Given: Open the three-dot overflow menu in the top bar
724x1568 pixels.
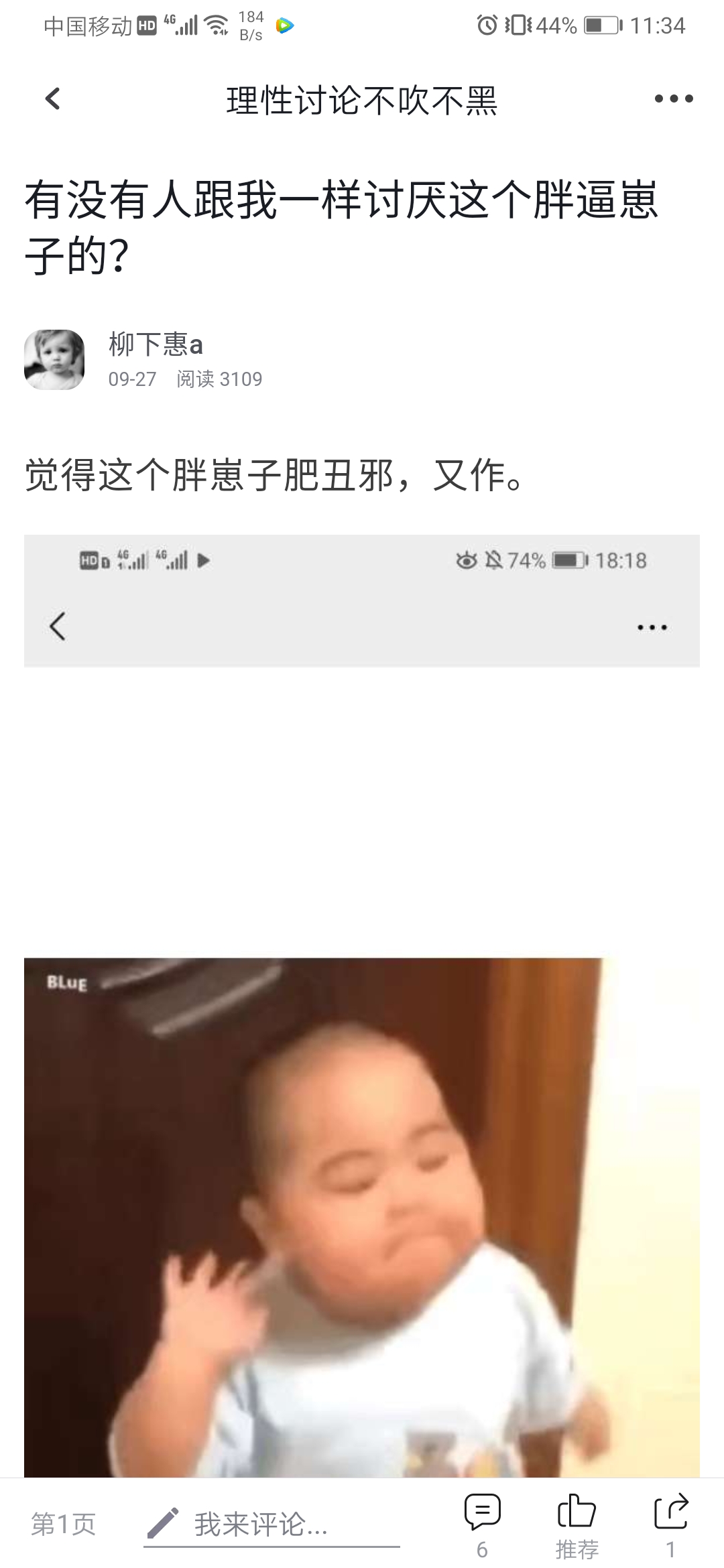Looking at the screenshot, I should coord(673,99).
